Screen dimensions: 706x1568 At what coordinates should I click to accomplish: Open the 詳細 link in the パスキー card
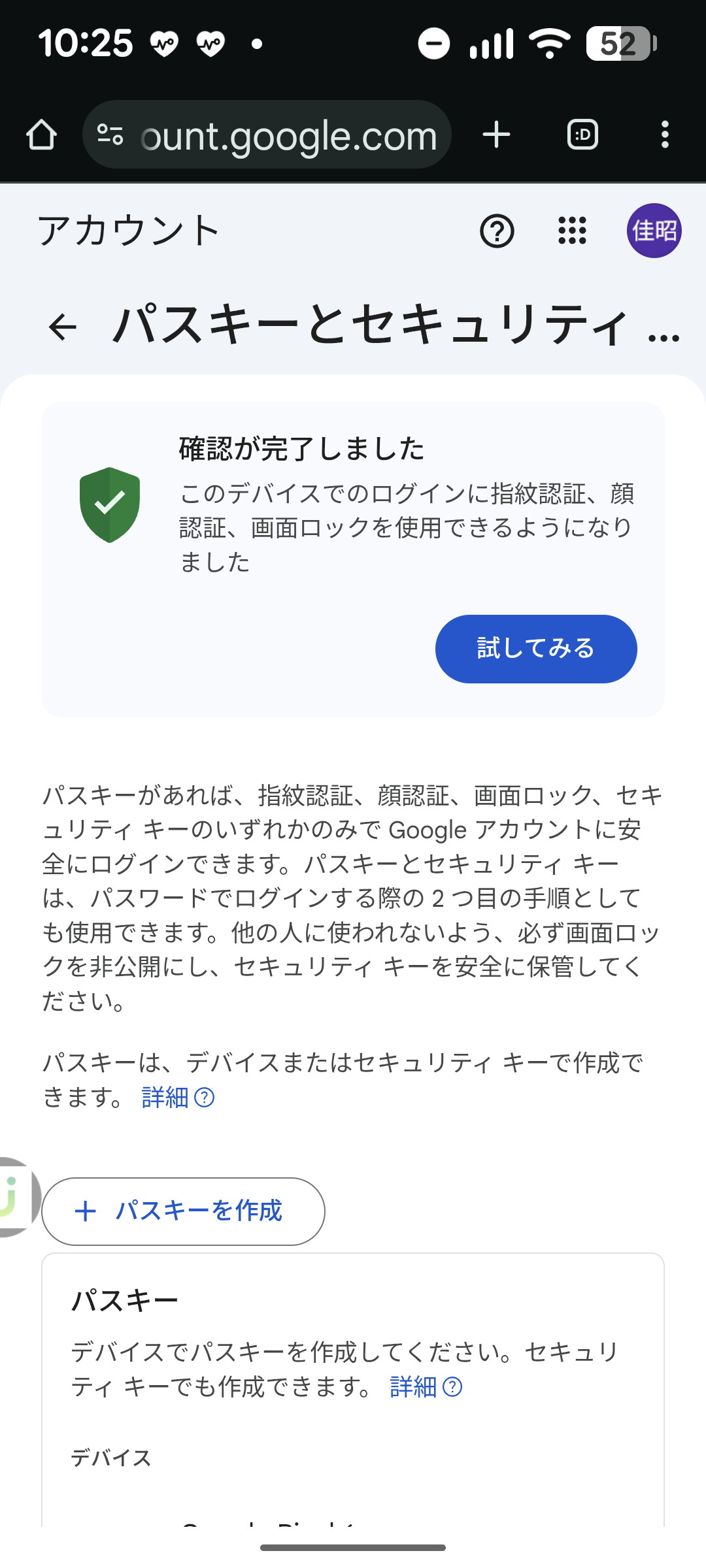[x=426, y=1386]
